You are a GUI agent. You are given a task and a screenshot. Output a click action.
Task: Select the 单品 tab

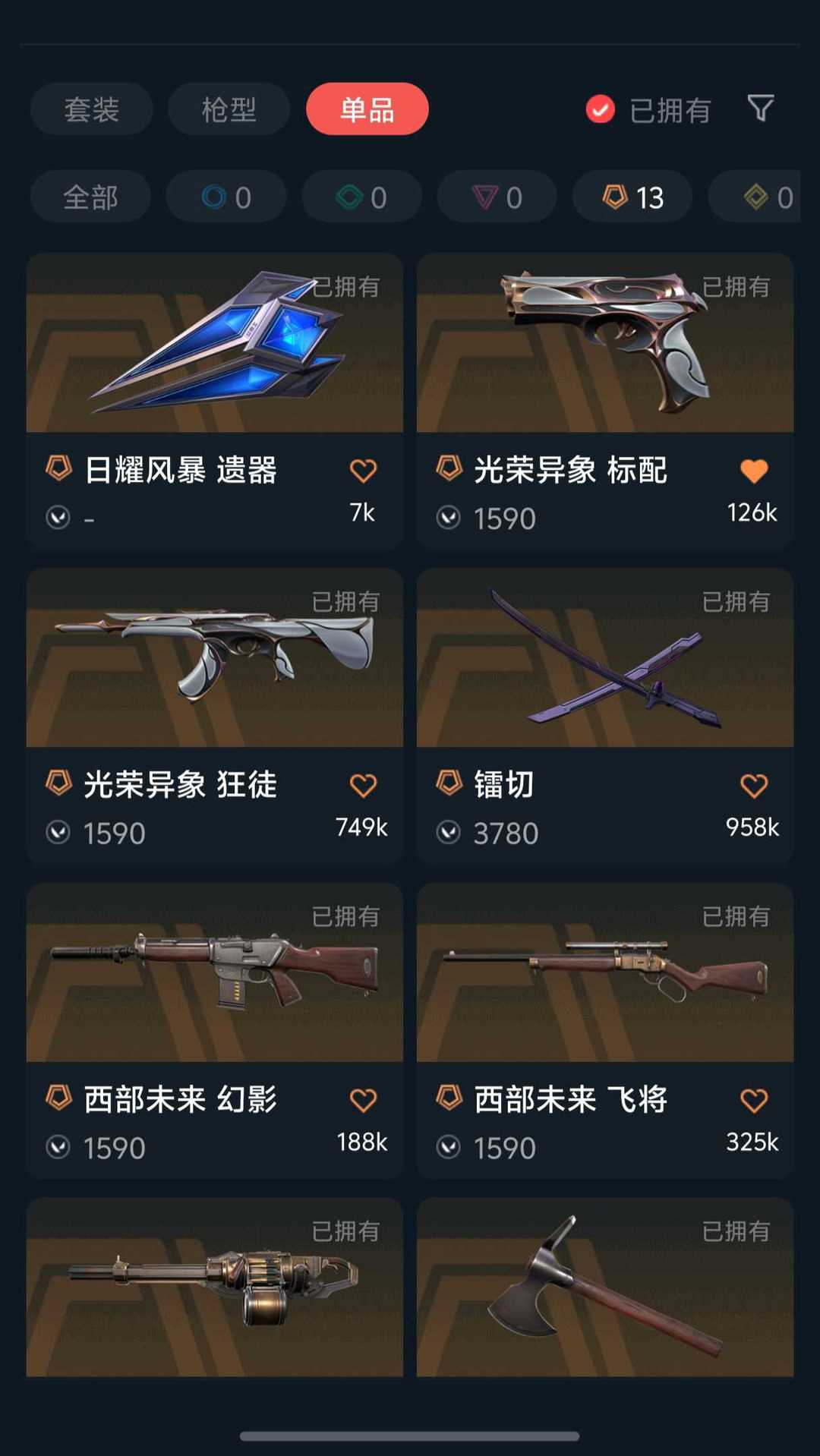point(367,109)
